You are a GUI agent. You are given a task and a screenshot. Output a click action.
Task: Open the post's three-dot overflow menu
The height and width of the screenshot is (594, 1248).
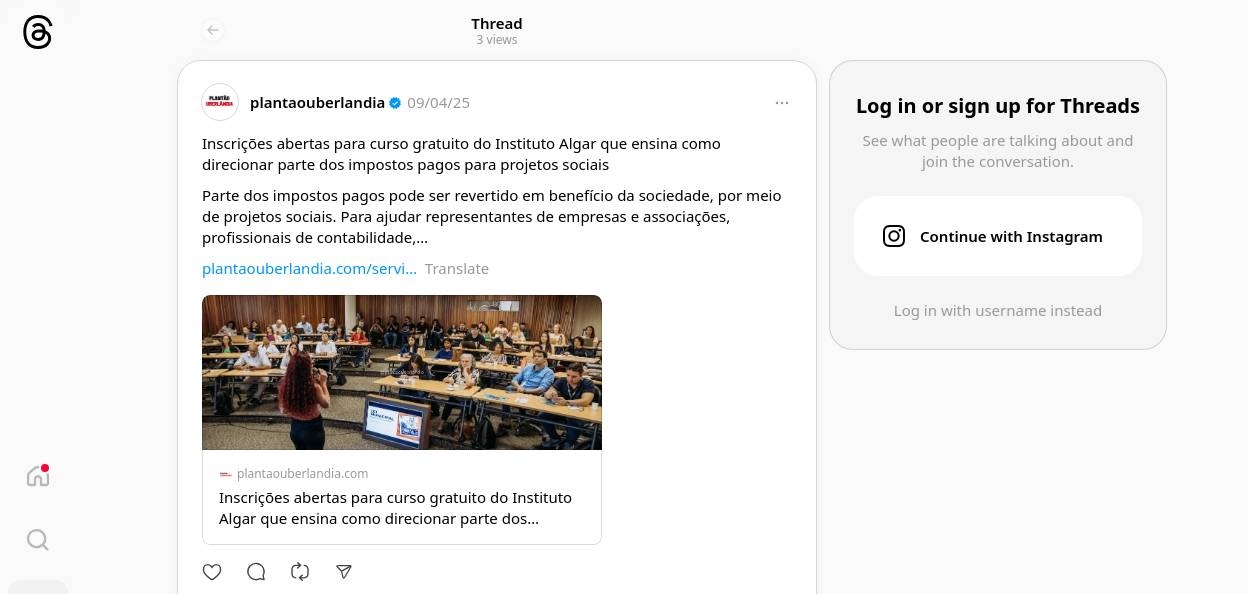(x=782, y=102)
